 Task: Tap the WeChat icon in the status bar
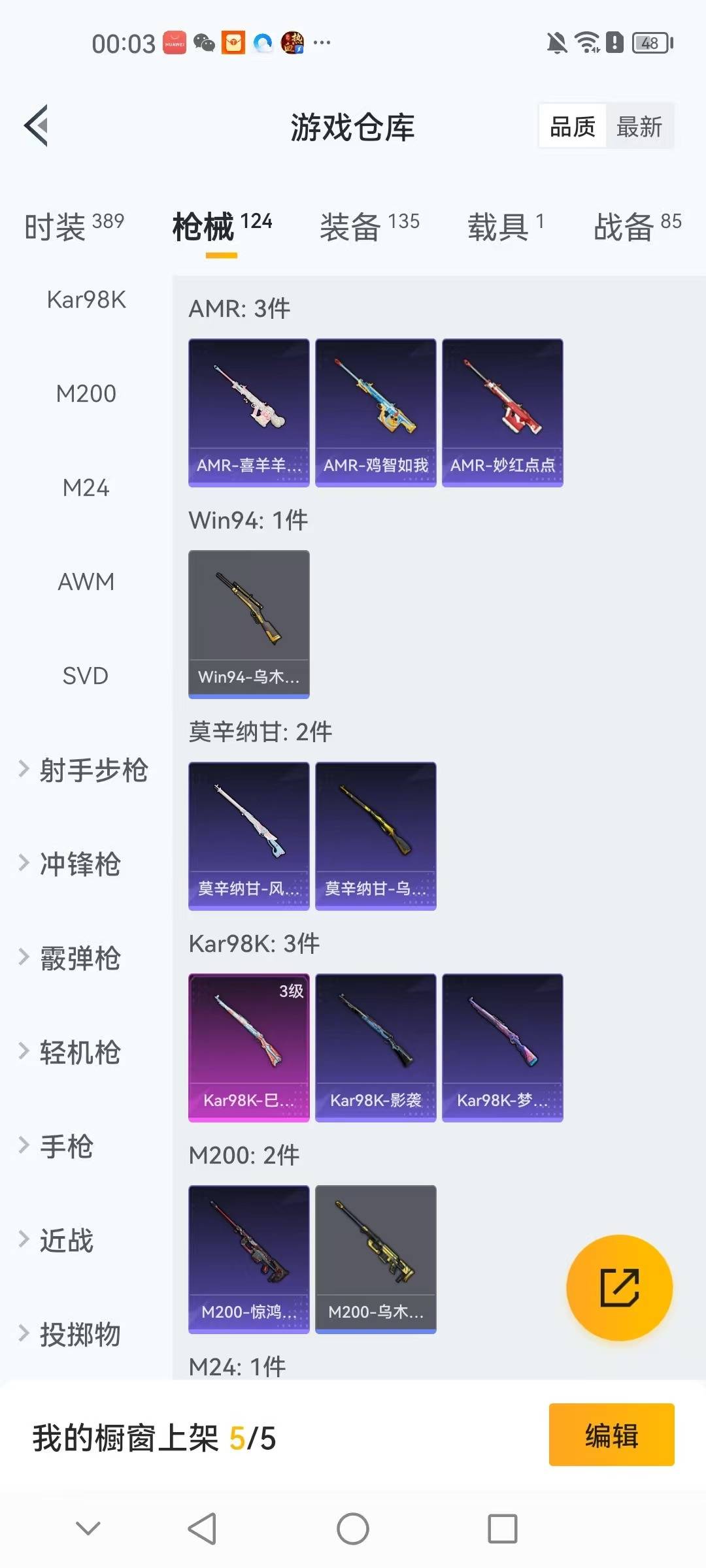pyautogui.click(x=204, y=43)
